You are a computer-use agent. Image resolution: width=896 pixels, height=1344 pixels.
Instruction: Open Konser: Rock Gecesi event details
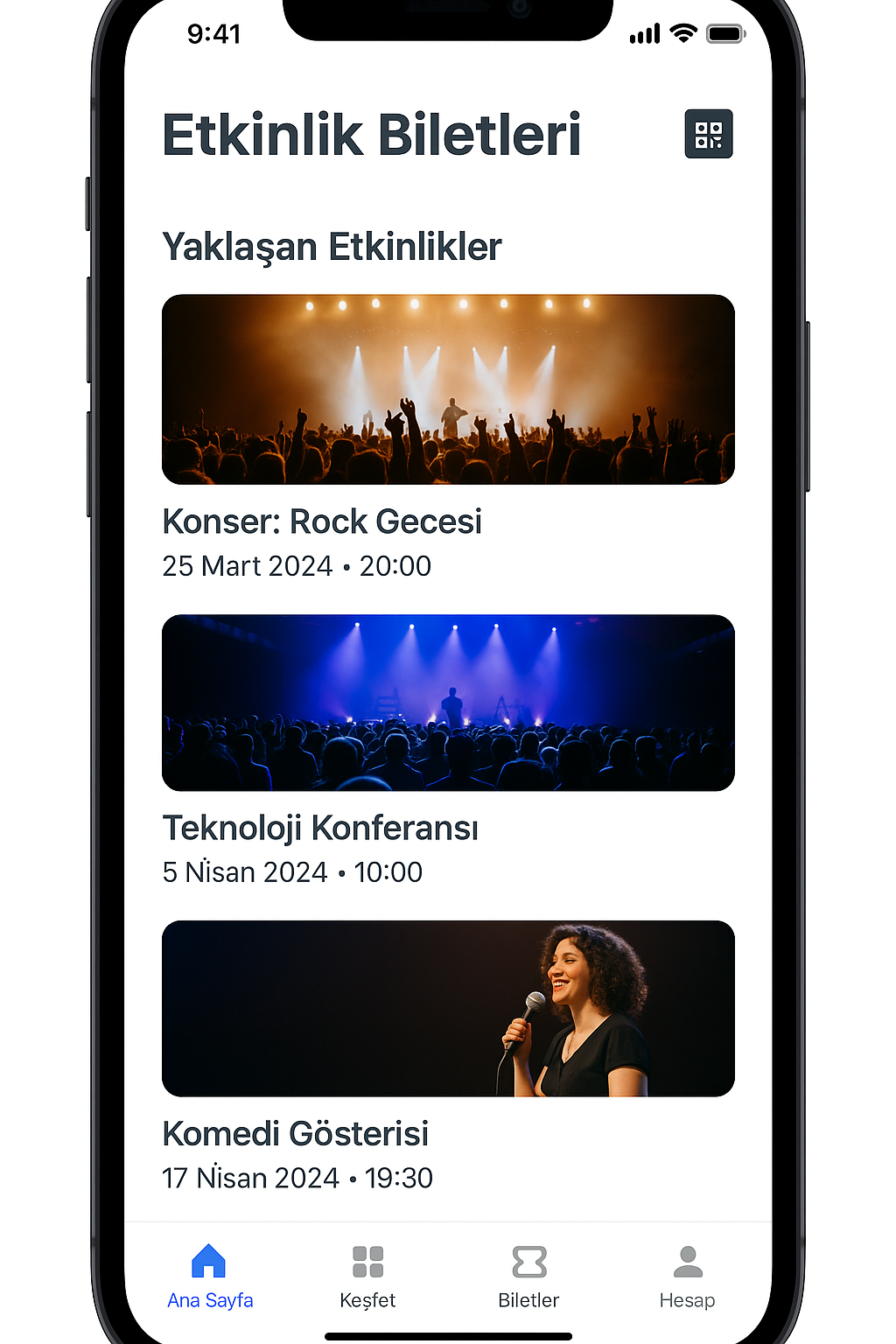(x=323, y=521)
